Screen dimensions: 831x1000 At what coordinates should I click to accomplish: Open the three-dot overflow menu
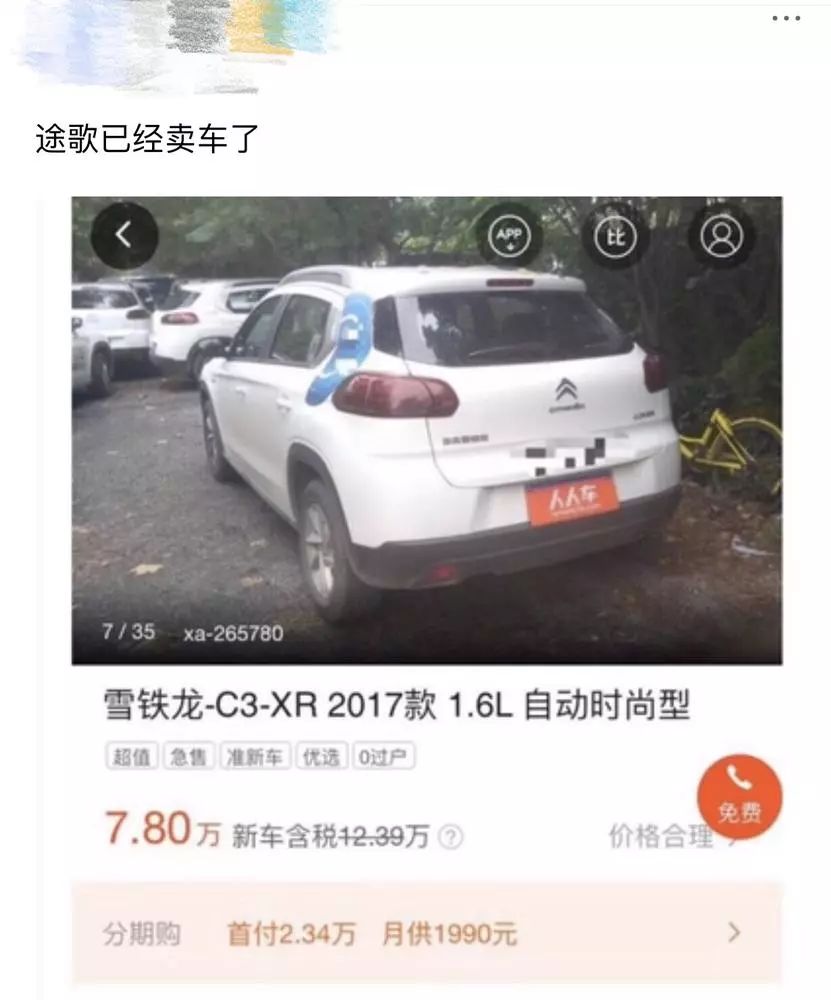[786, 19]
